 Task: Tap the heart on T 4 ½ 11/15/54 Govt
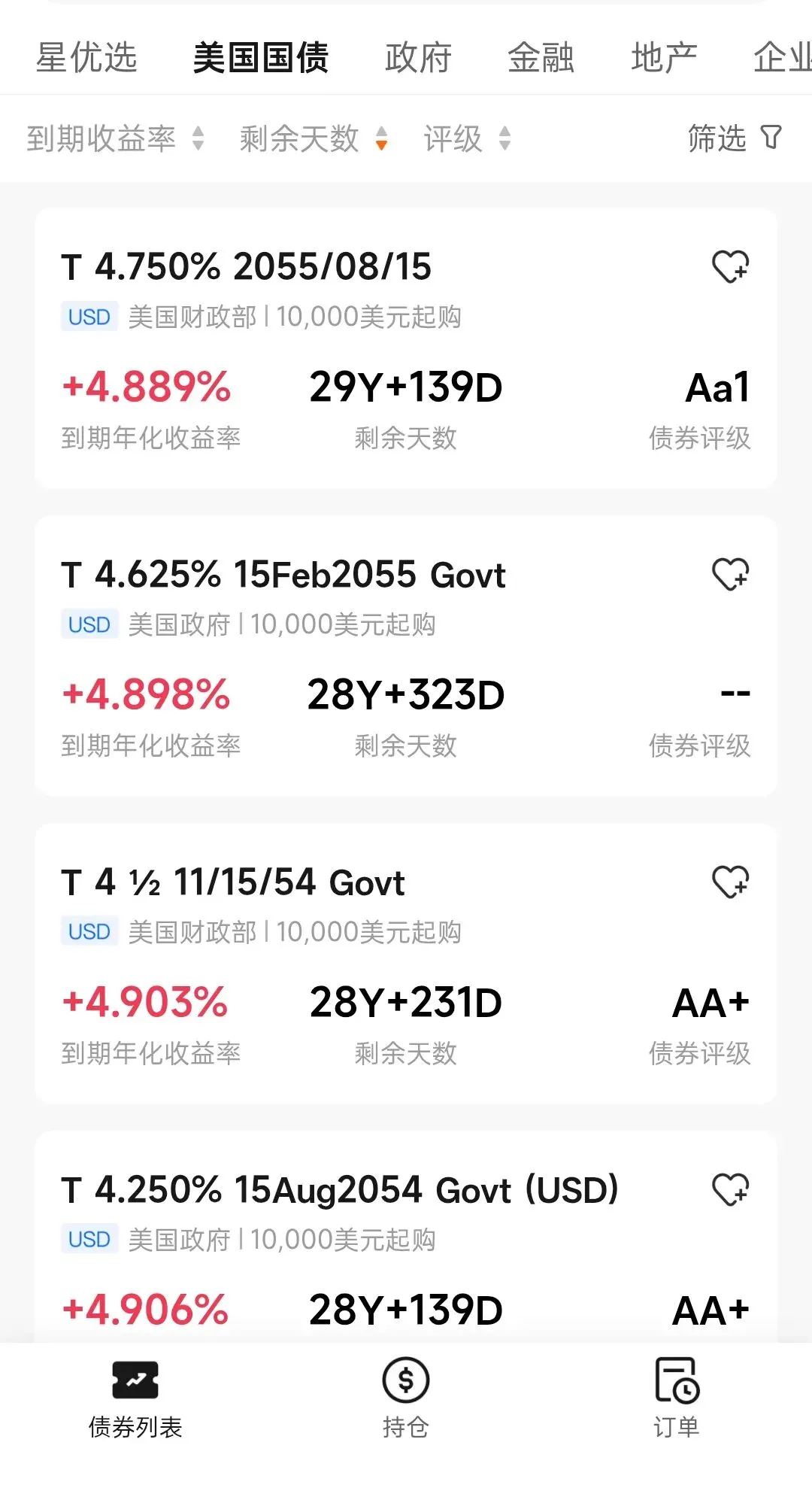(730, 882)
